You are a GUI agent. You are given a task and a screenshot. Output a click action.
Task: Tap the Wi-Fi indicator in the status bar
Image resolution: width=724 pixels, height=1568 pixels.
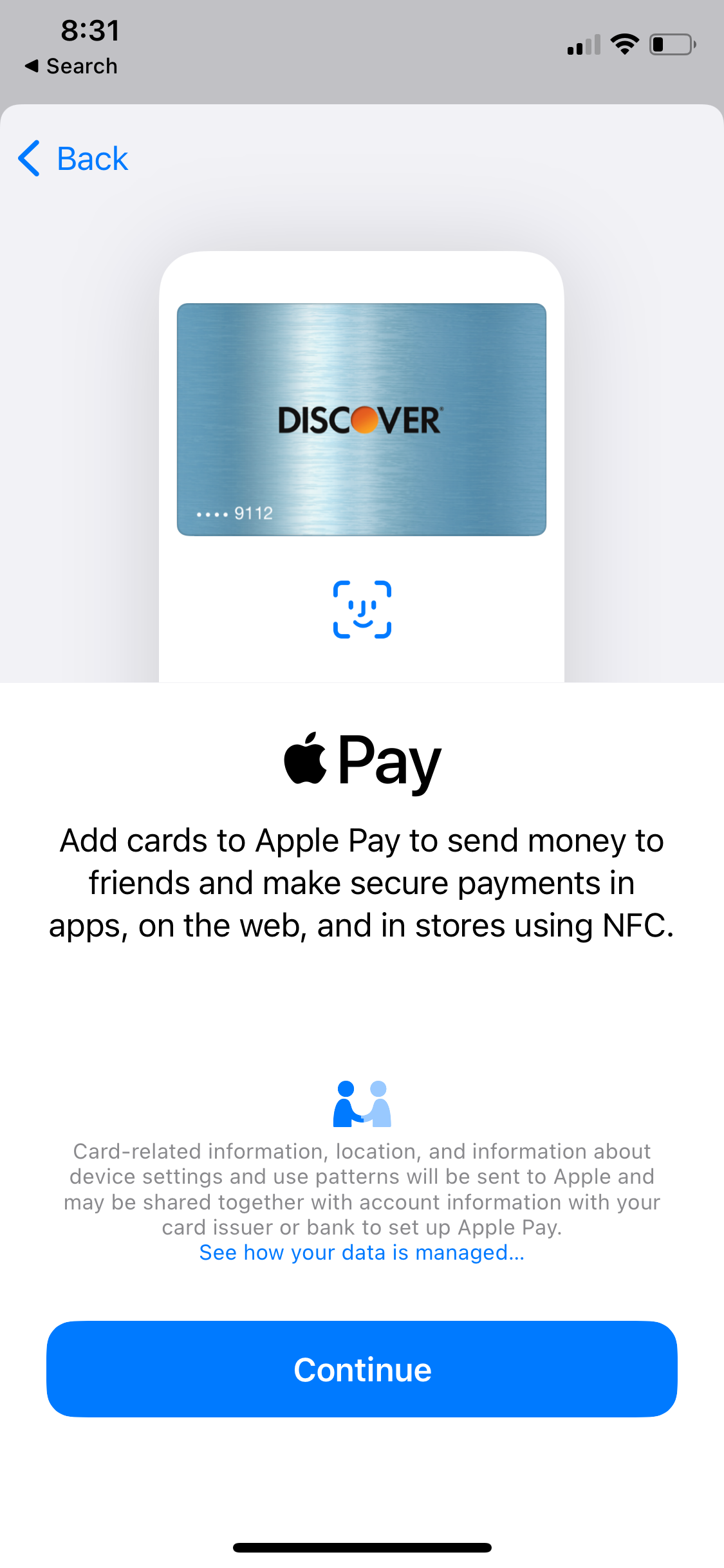click(623, 43)
